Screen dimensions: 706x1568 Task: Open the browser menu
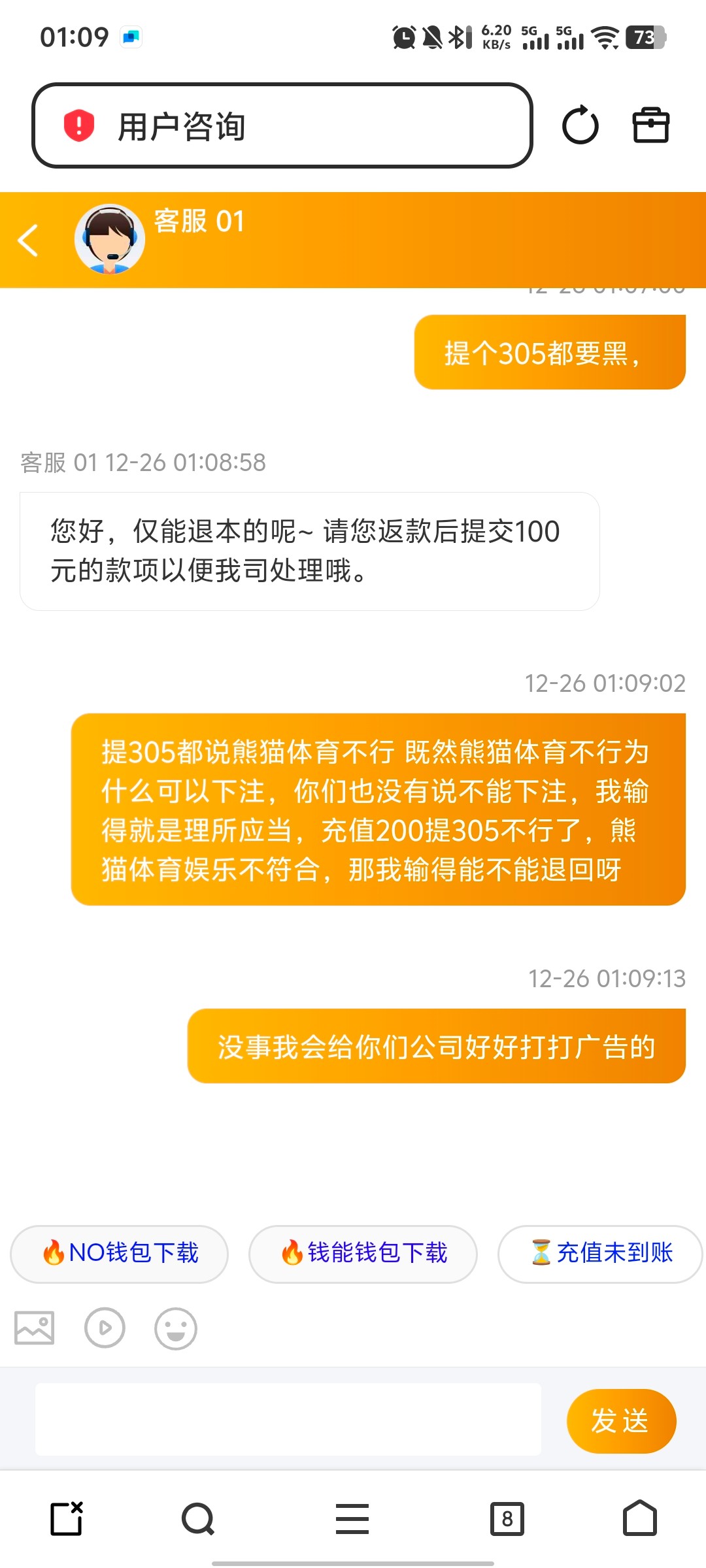pyautogui.click(x=352, y=1518)
